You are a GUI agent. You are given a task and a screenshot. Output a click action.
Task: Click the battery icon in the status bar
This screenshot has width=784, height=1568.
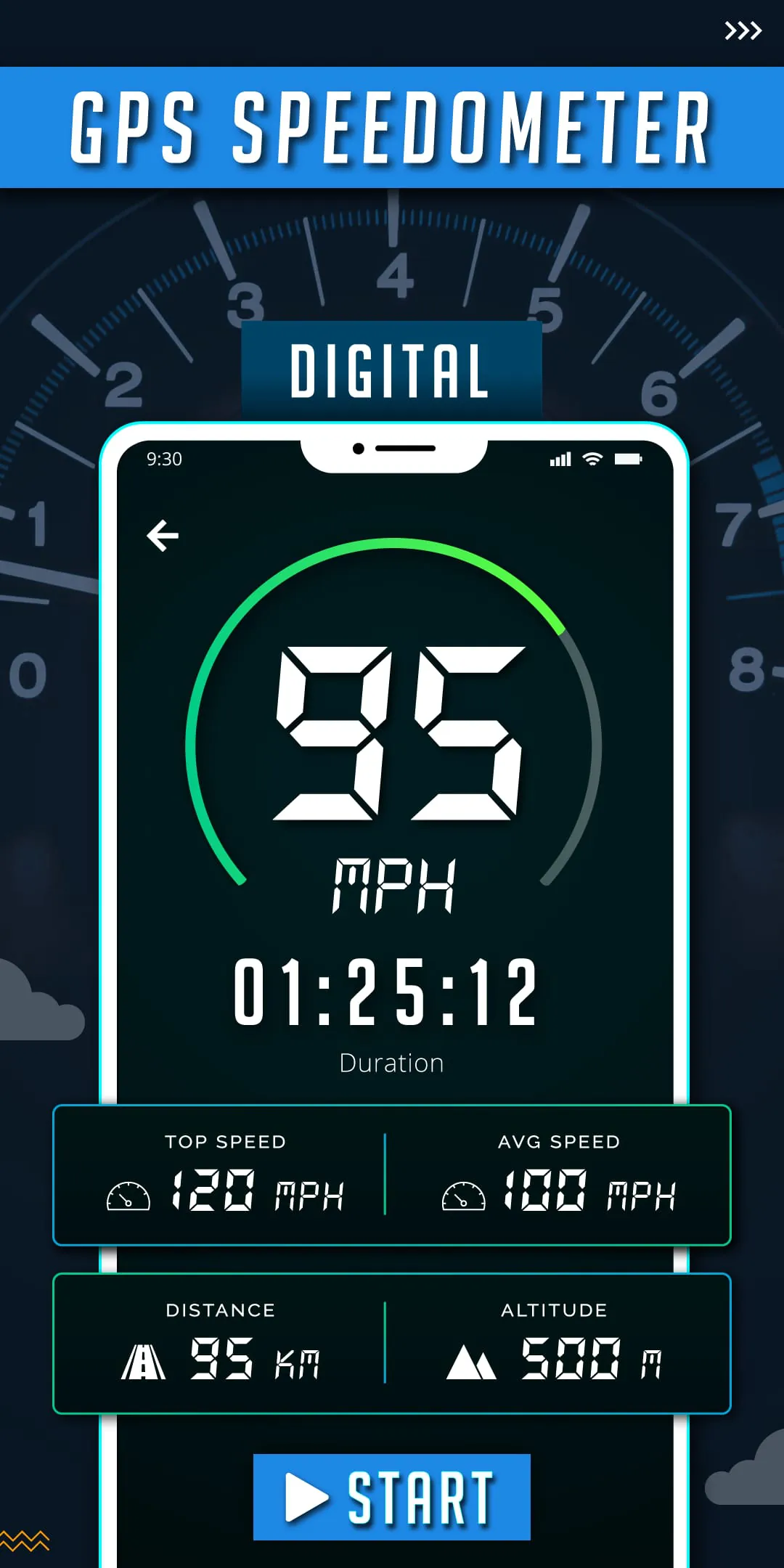629,459
